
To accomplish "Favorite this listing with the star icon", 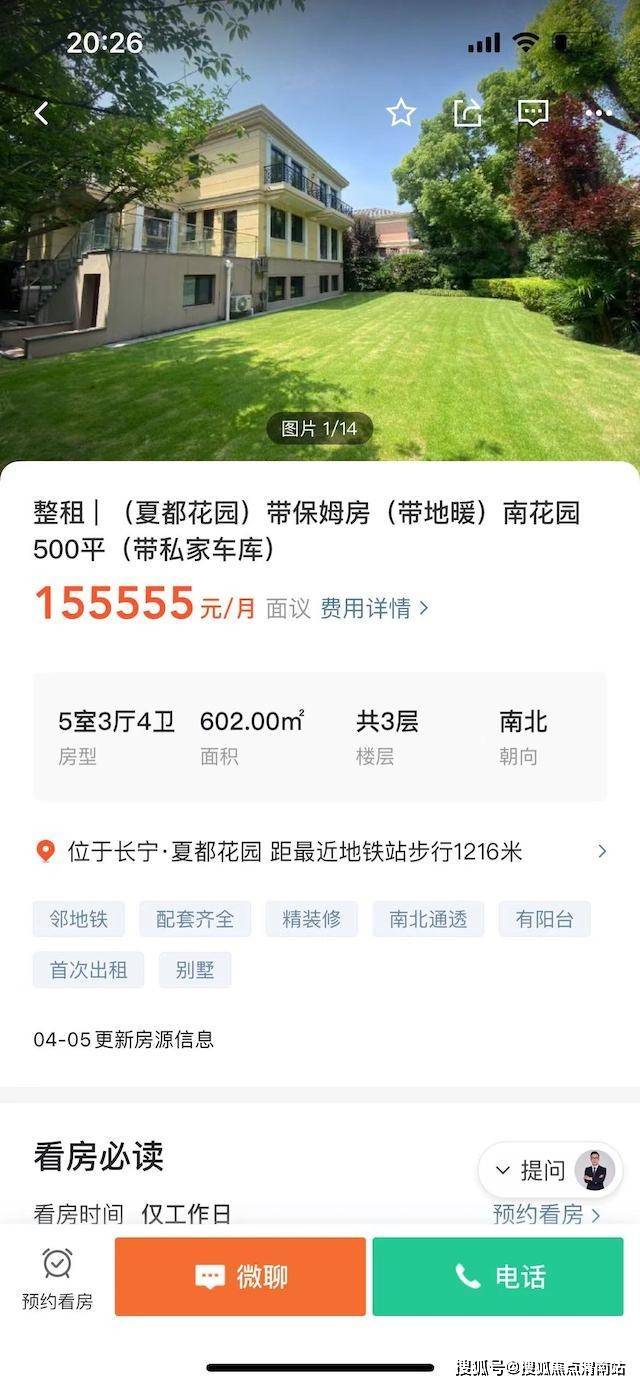I will [401, 113].
